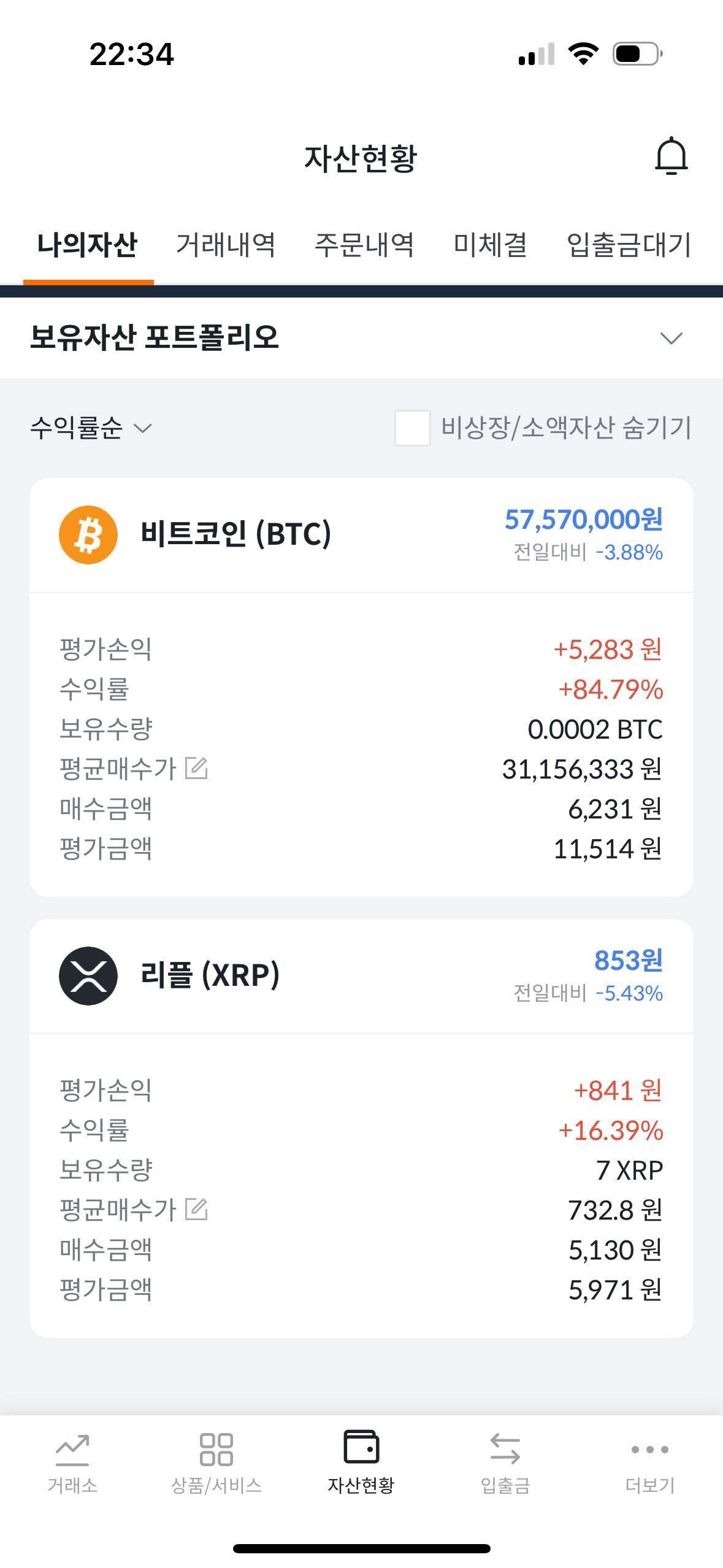Open the 입출금대기 section
Screen dimensions: 723x1568
[x=629, y=245]
